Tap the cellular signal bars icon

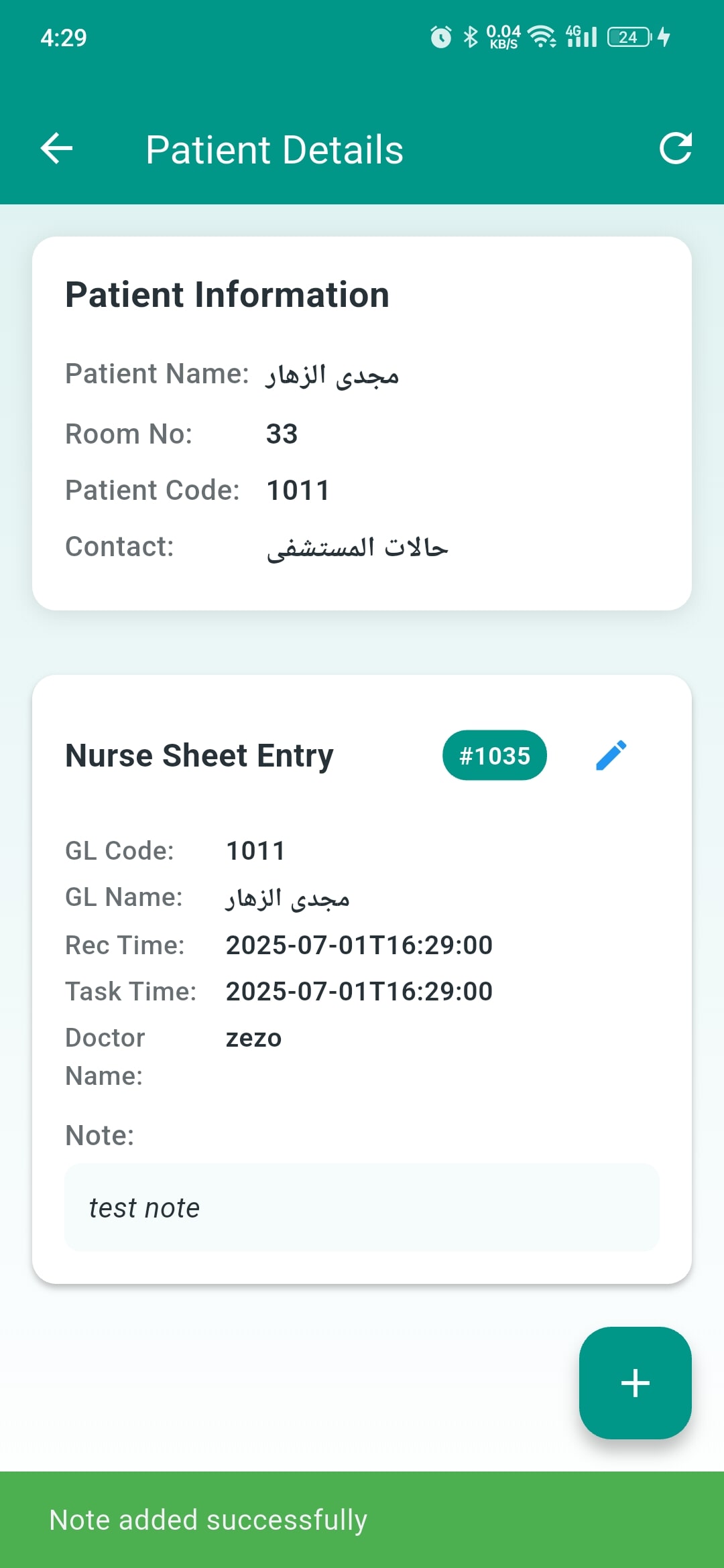583,37
